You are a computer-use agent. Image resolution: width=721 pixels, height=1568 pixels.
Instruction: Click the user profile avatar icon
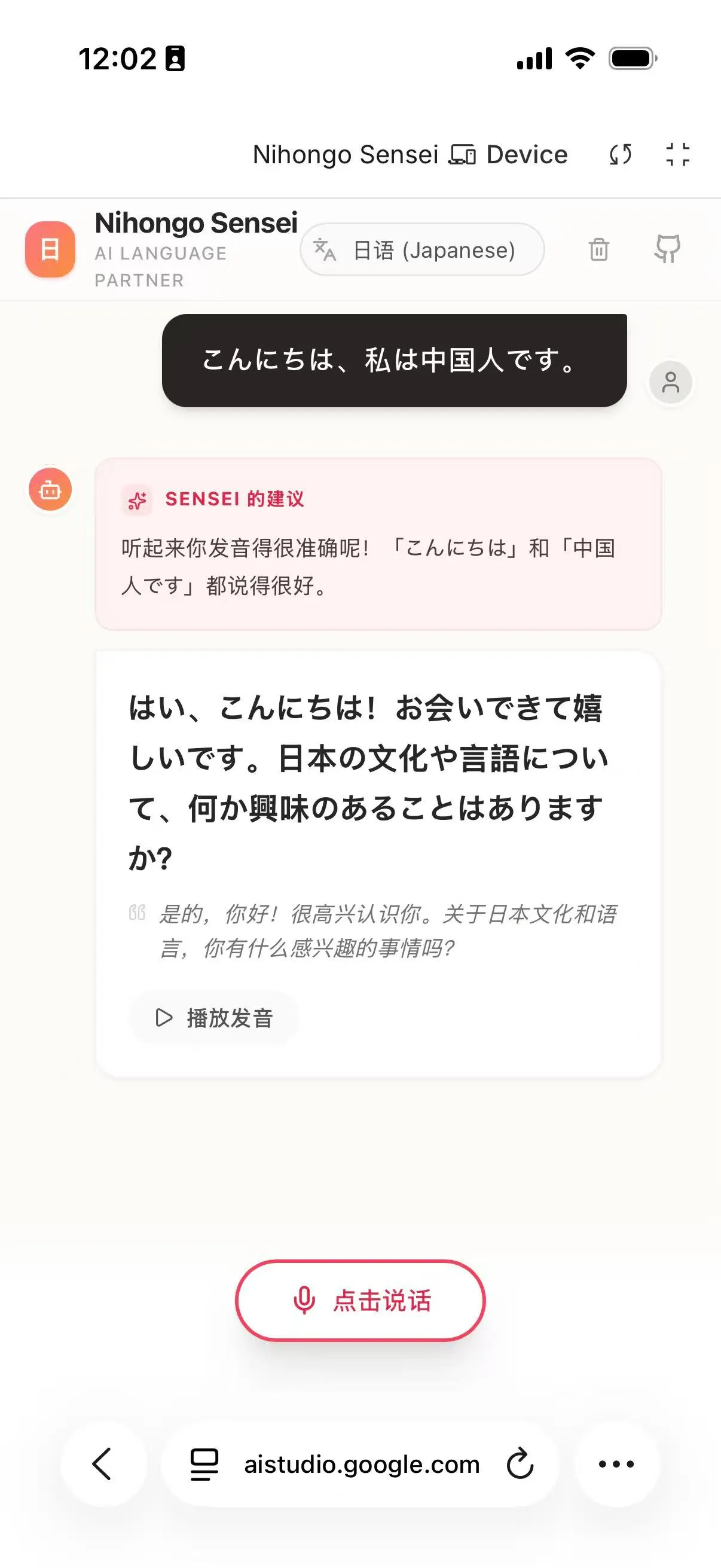pyautogui.click(x=670, y=383)
